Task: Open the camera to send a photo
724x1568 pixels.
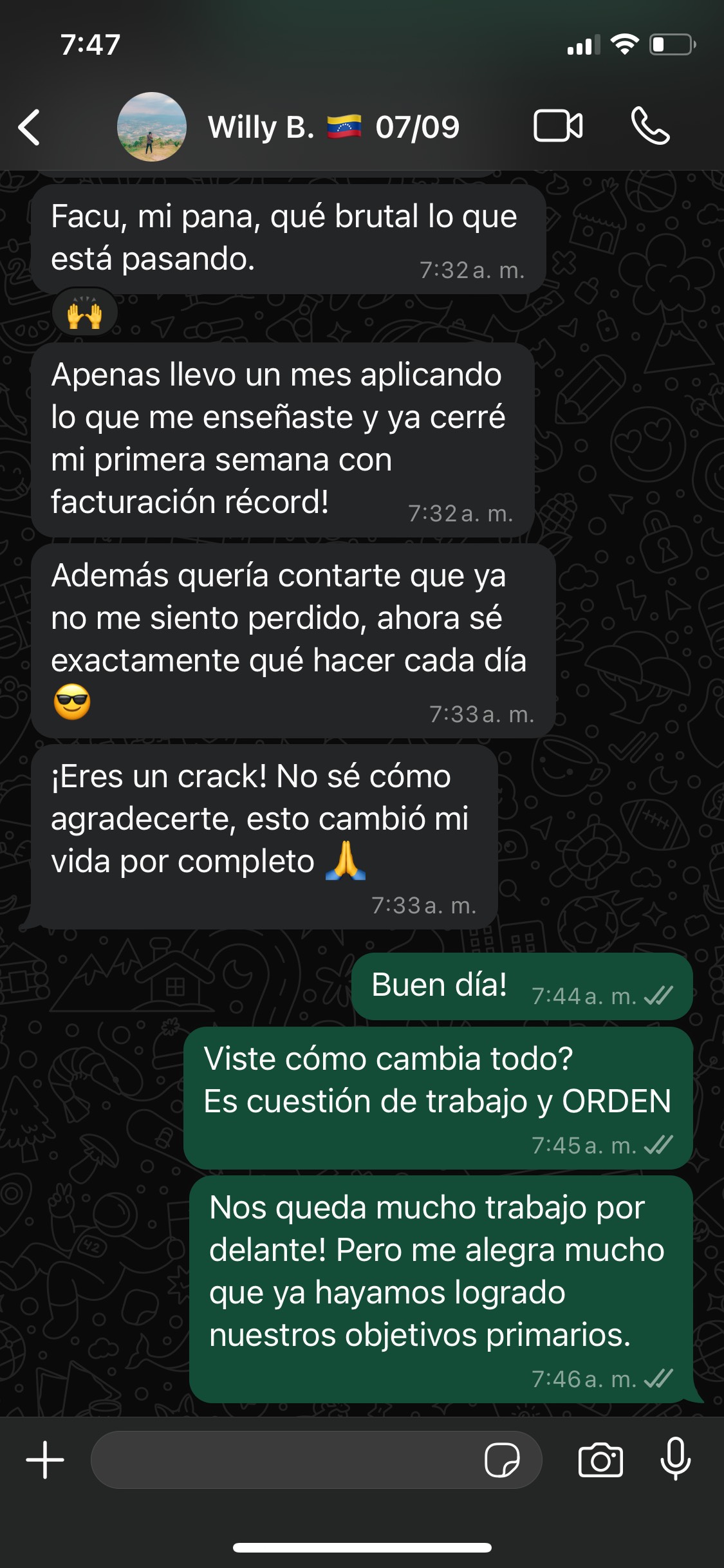Action: point(600,1460)
